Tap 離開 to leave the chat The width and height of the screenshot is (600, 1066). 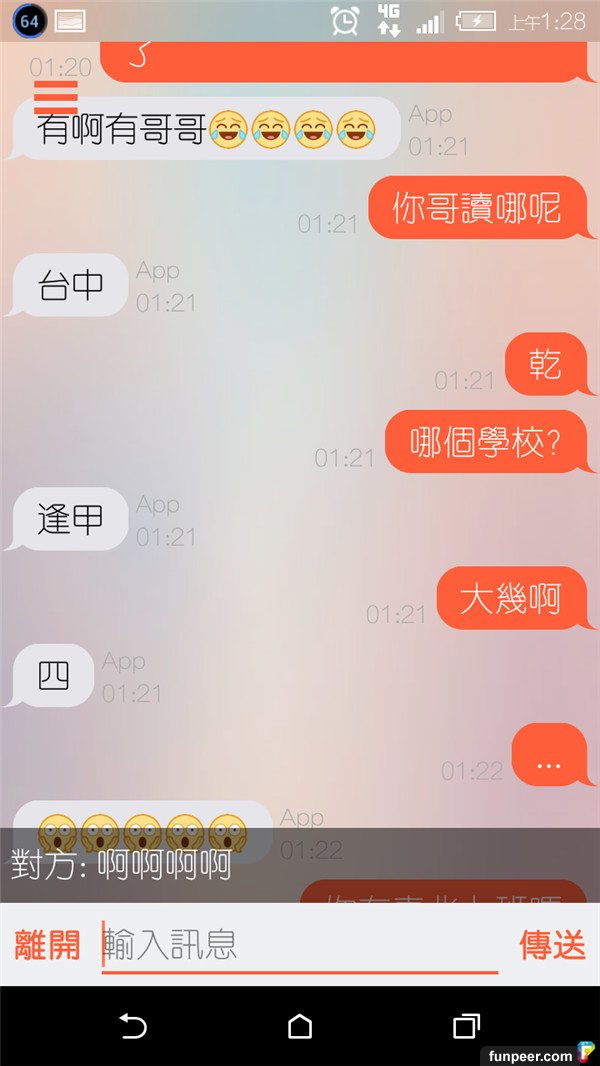pos(47,944)
